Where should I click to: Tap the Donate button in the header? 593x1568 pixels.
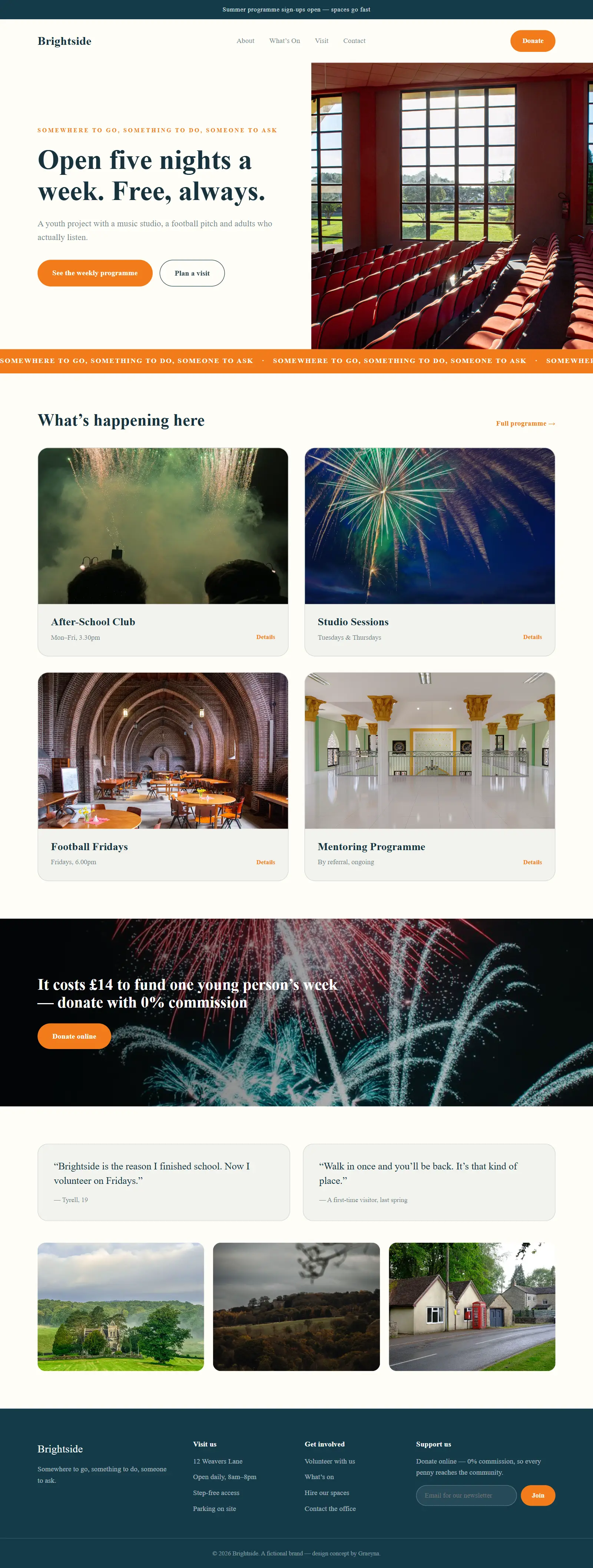click(533, 41)
